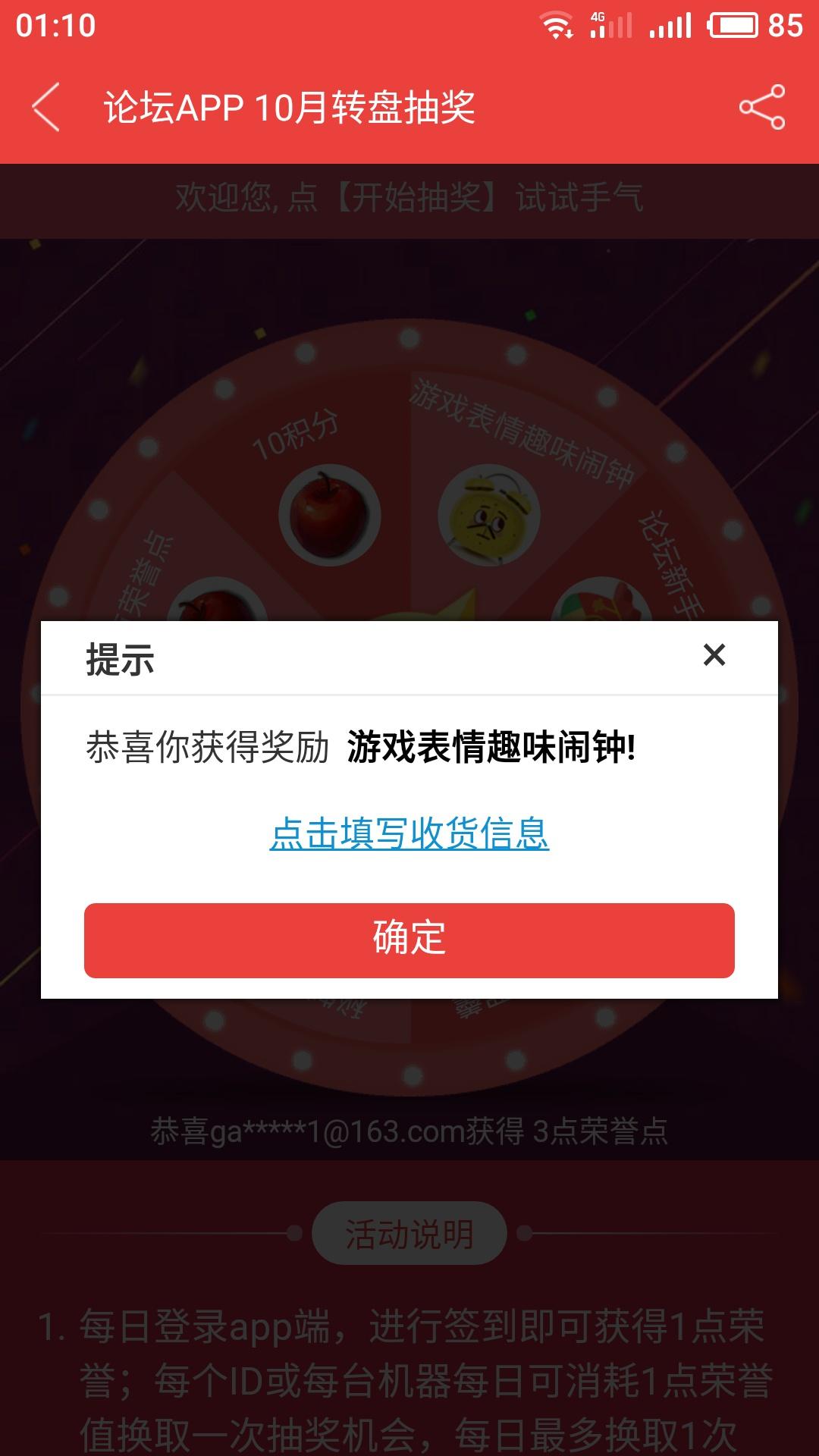819x1456 pixels.
Task: Open the 点击填写收货信息 link
Action: coord(409,833)
